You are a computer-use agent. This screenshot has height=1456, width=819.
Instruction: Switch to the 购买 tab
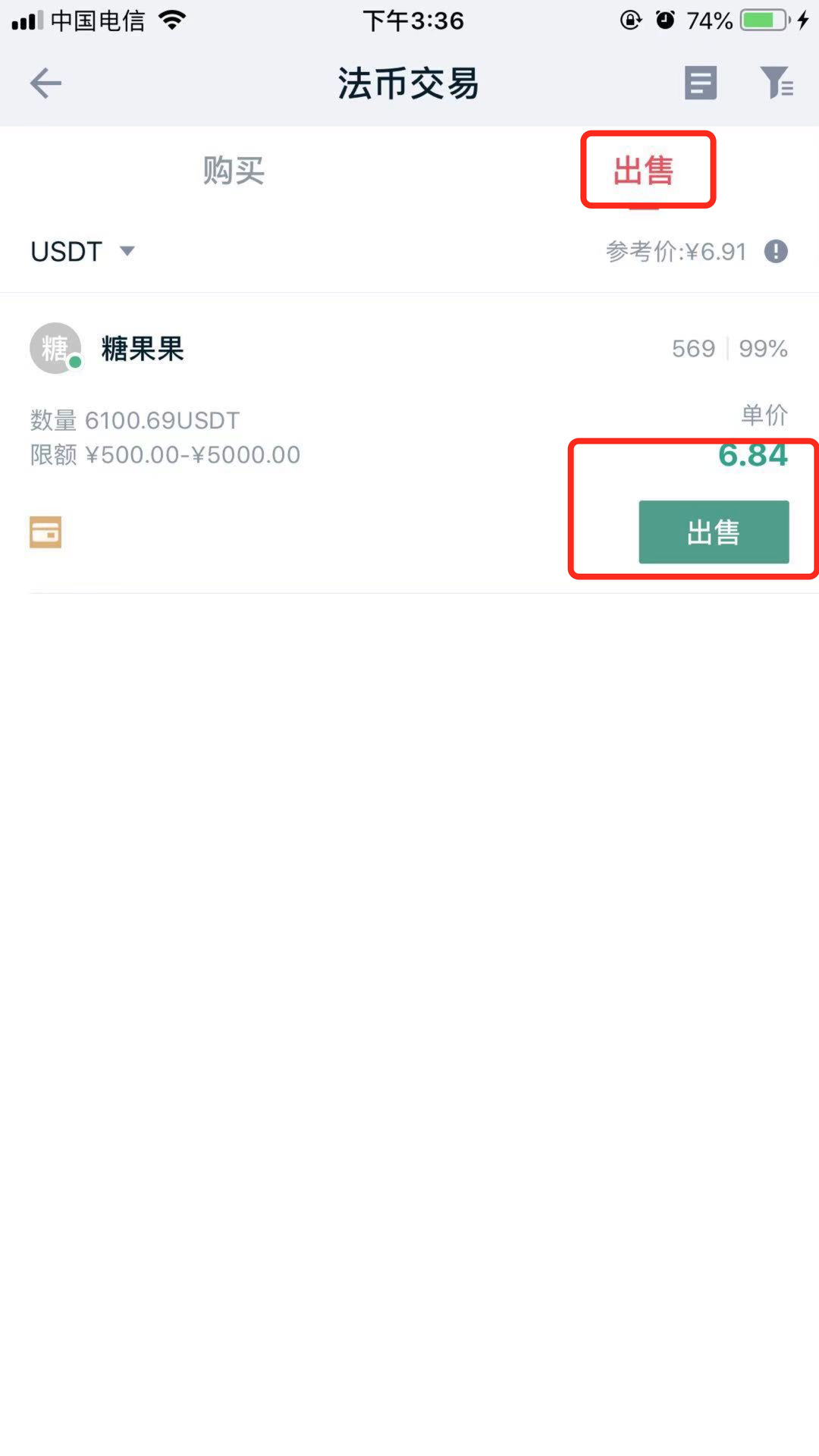(x=234, y=170)
